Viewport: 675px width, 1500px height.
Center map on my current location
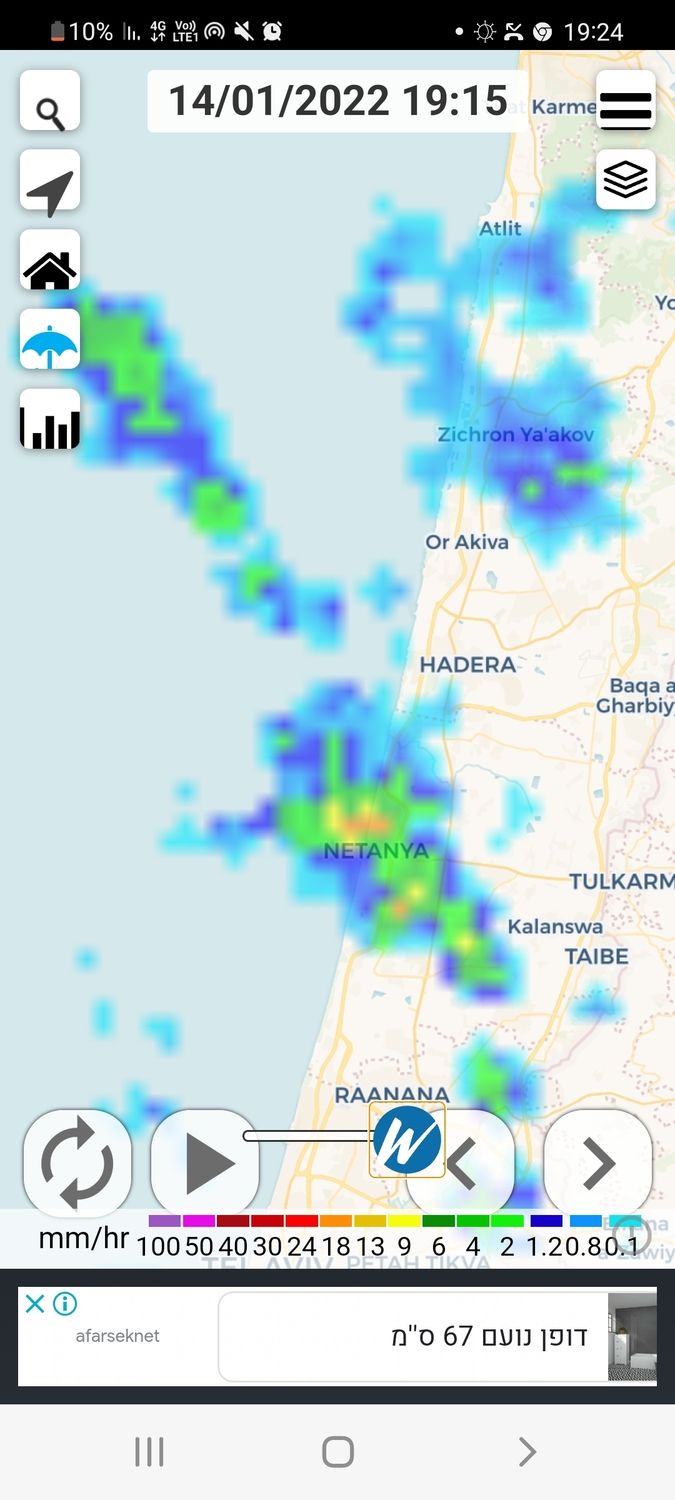coord(50,181)
